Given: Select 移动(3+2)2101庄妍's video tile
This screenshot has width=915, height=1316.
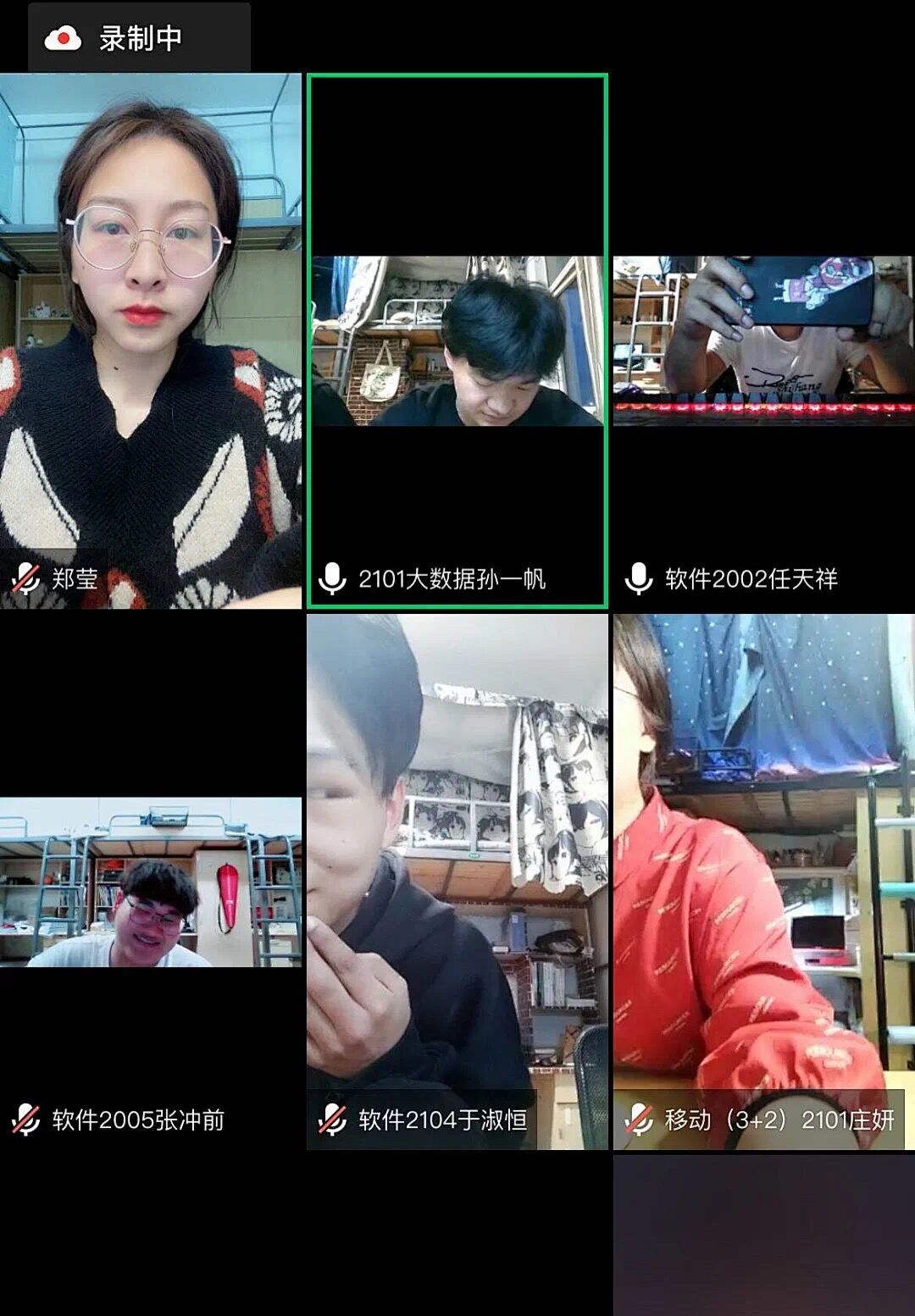Looking at the screenshot, I should (x=763, y=882).
